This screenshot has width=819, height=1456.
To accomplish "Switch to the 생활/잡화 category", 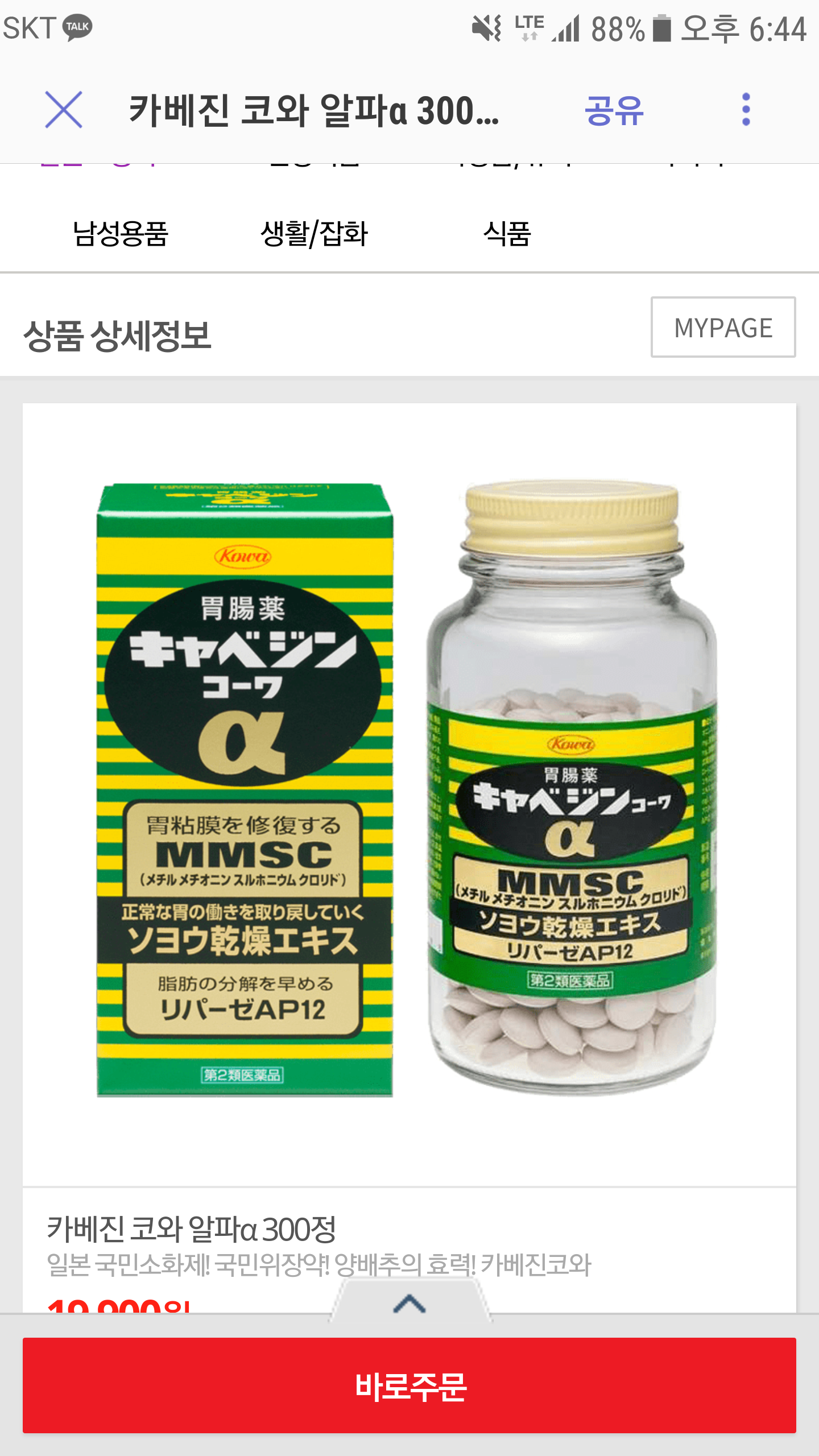I will pyautogui.click(x=314, y=233).
